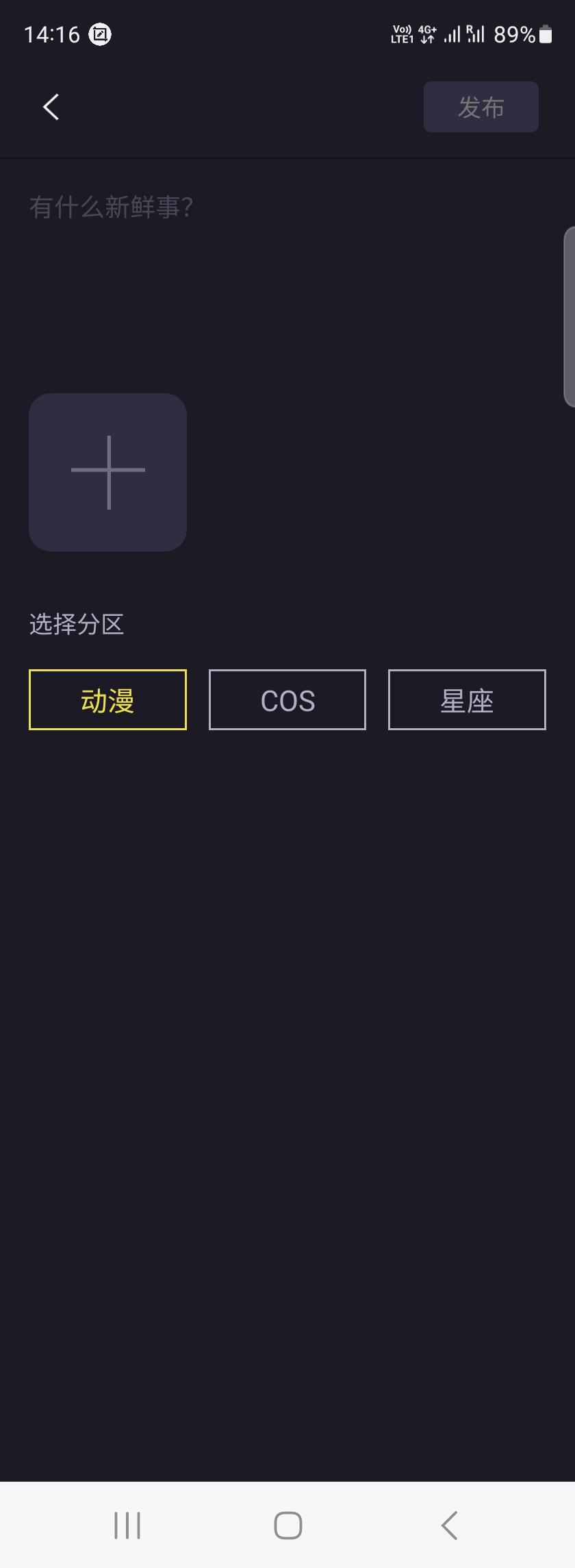Tap the back arrow at top left

(50, 107)
